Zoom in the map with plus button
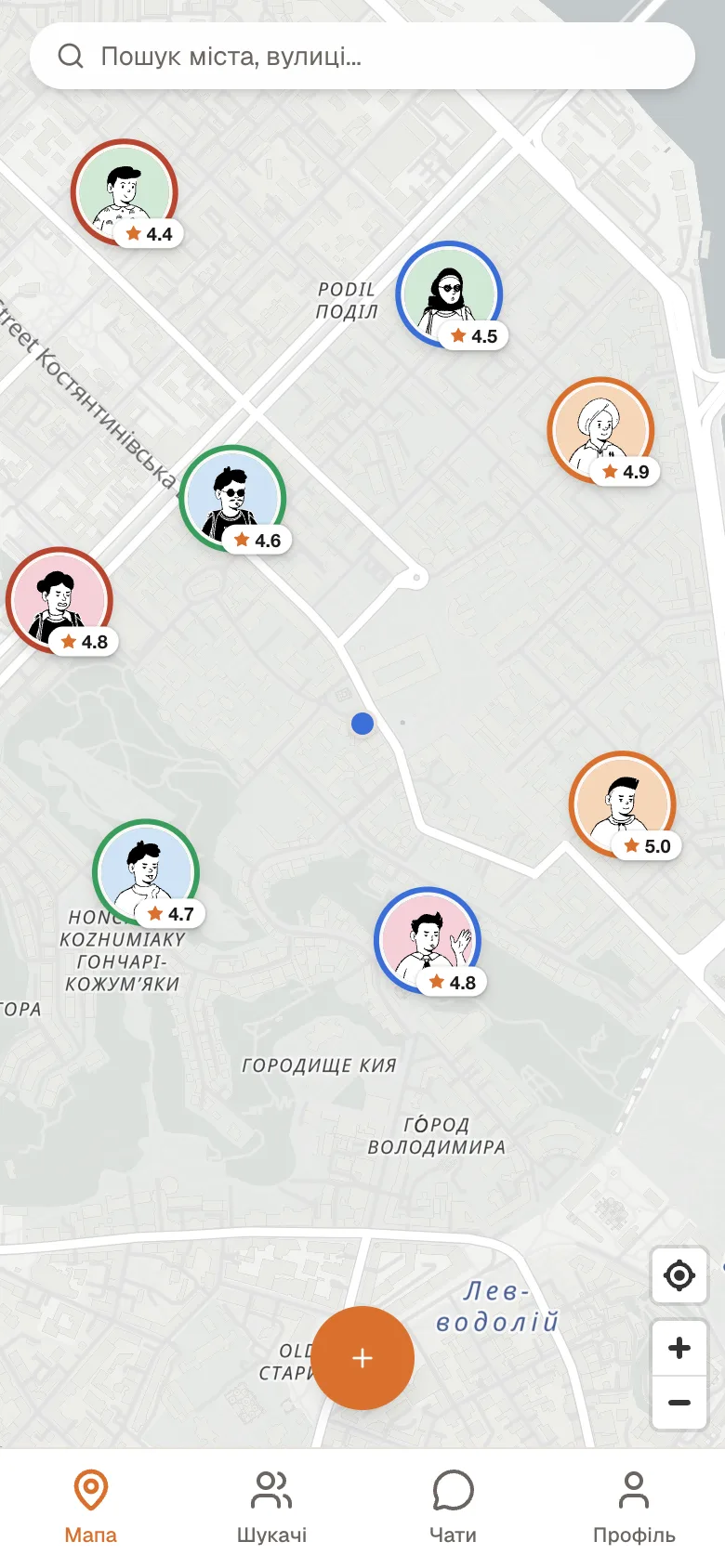This screenshot has height=1568, width=725. pos(679,1348)
